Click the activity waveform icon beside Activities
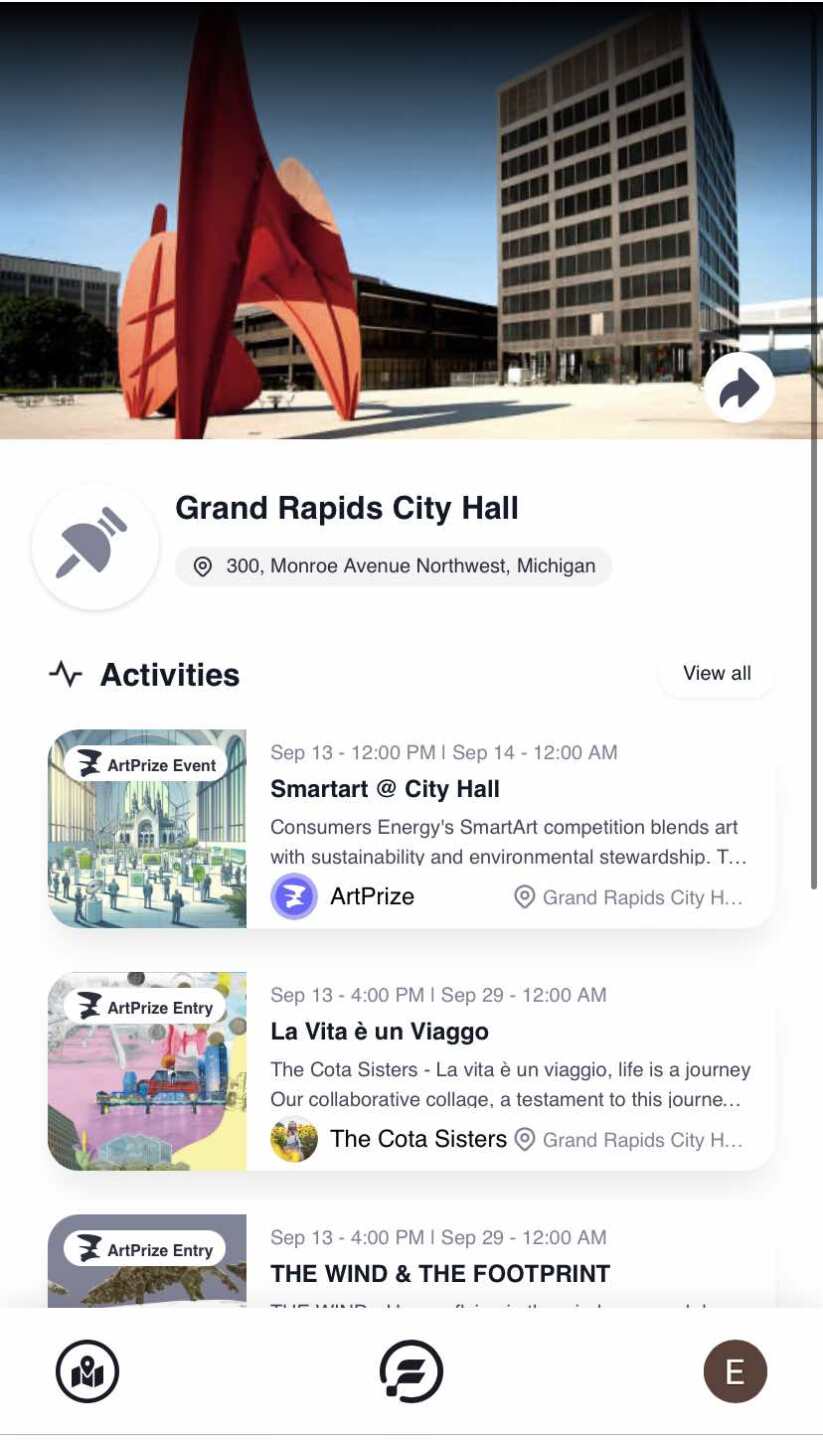Viewport: 823px width, 1440px height. 65,674
